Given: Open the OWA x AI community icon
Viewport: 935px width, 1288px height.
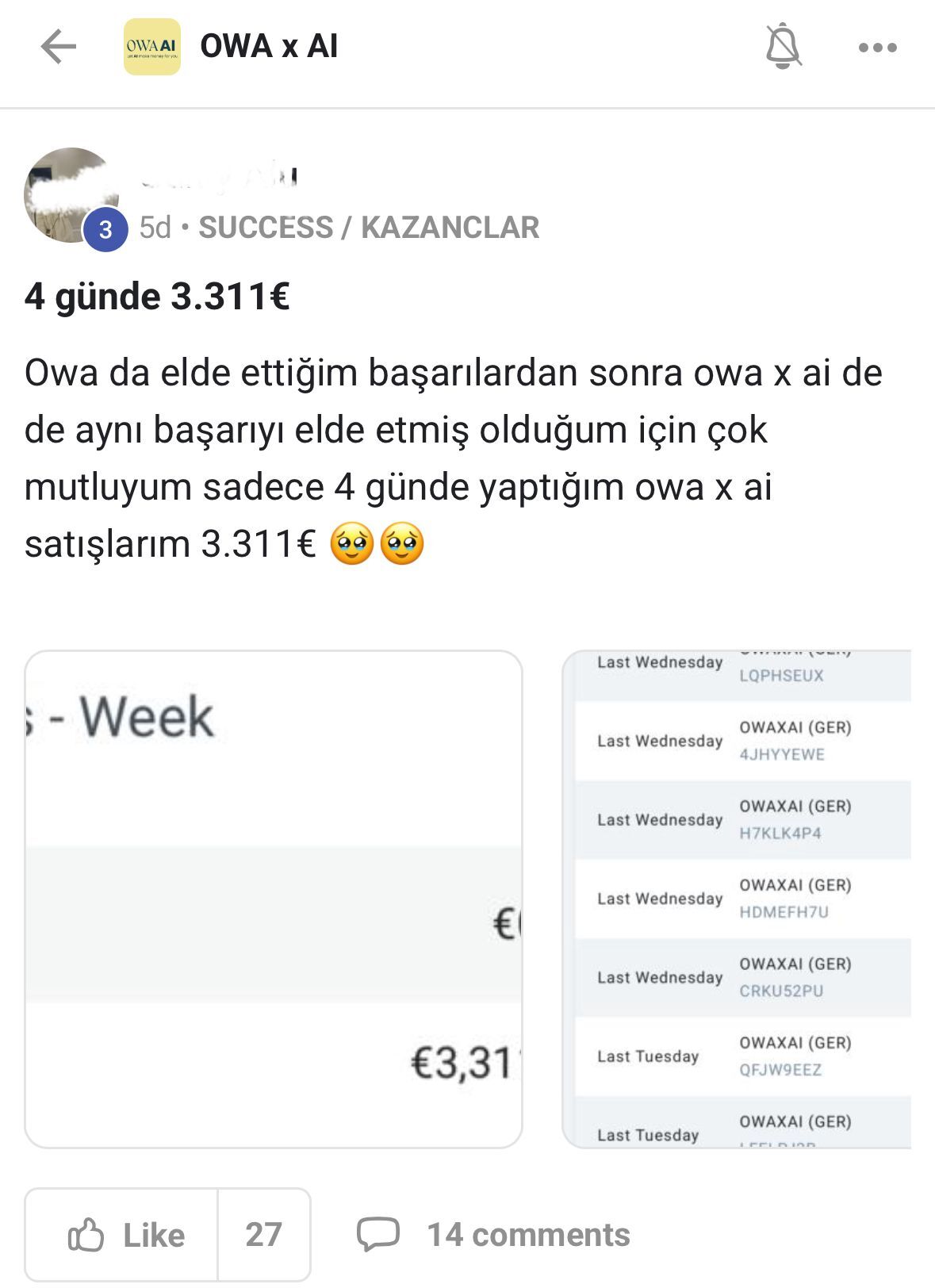Looking at the screenshot, I should click(x=151, y=47).
